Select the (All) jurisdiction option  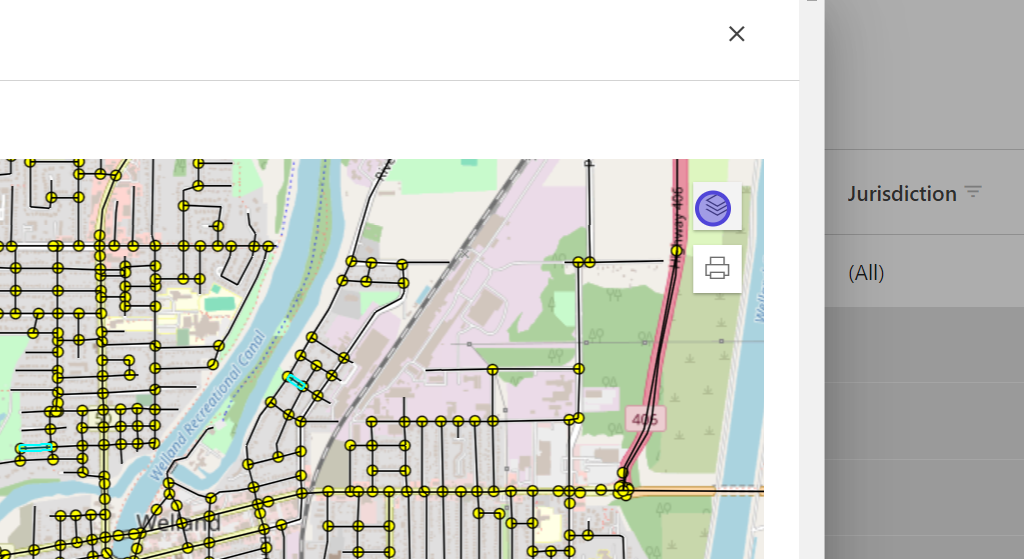pos(866,272)
